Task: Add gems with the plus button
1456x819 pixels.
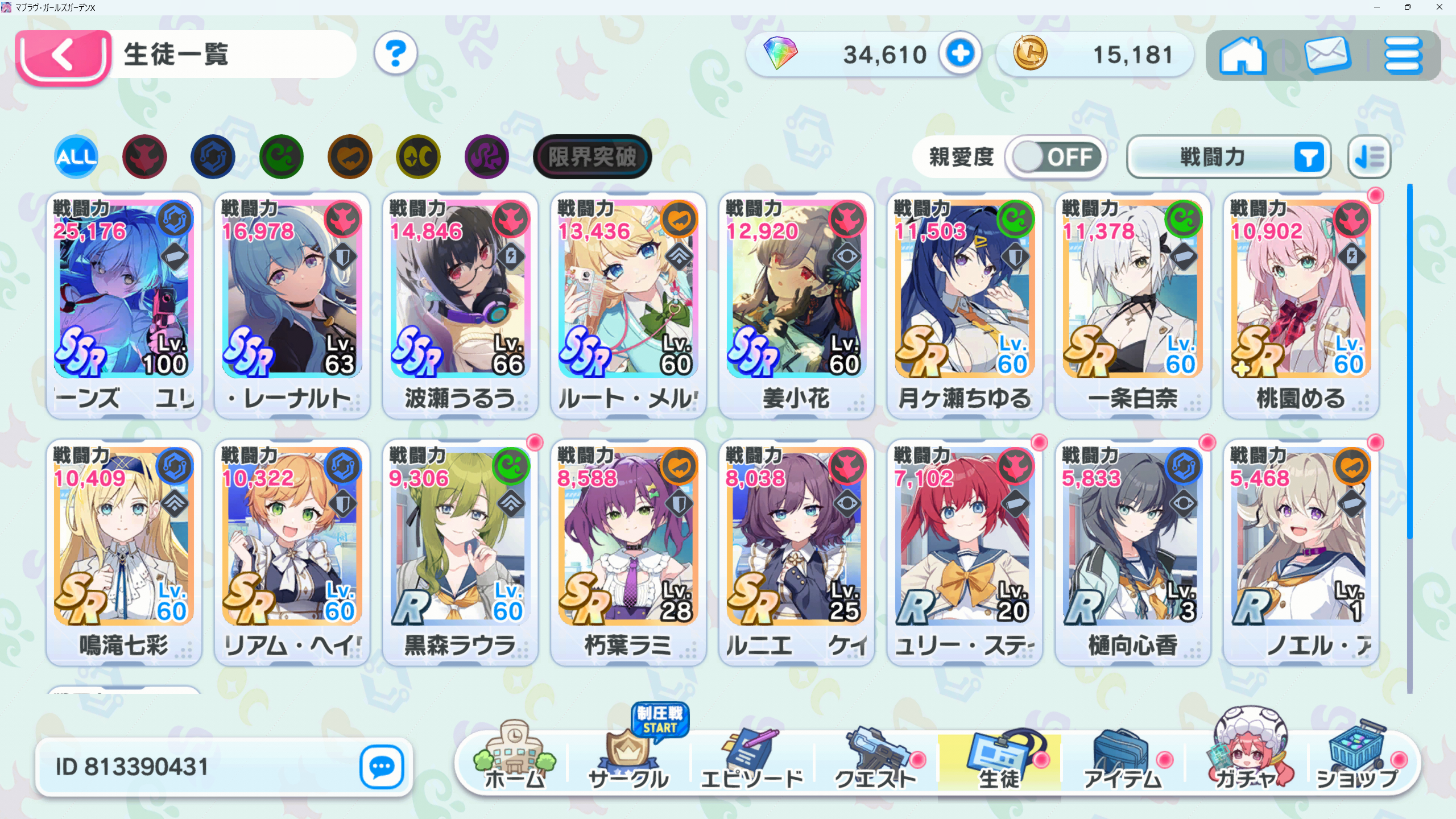Action: pyautogui.click(x=960, y=54)
